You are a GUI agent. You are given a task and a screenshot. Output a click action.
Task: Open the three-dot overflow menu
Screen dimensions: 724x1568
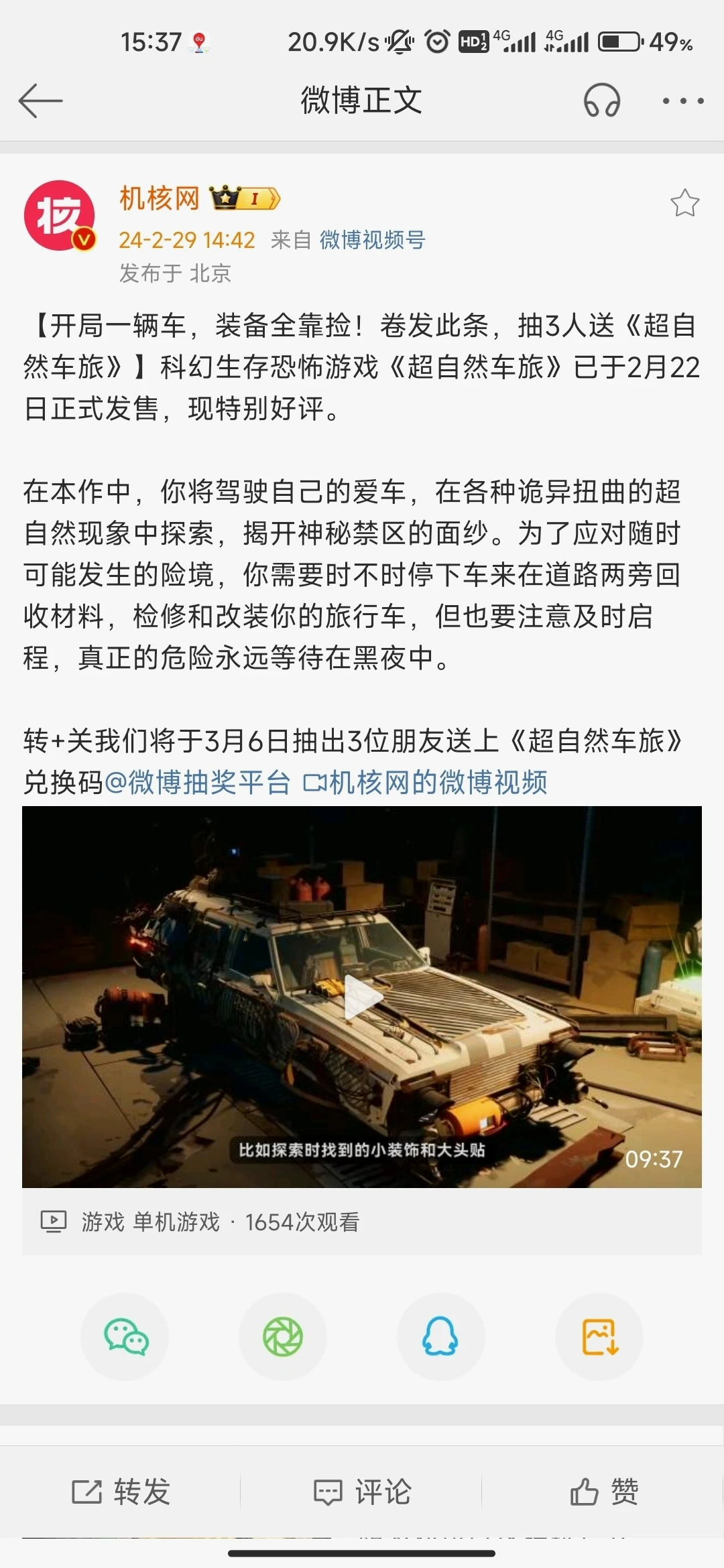[x=682, y=101]
